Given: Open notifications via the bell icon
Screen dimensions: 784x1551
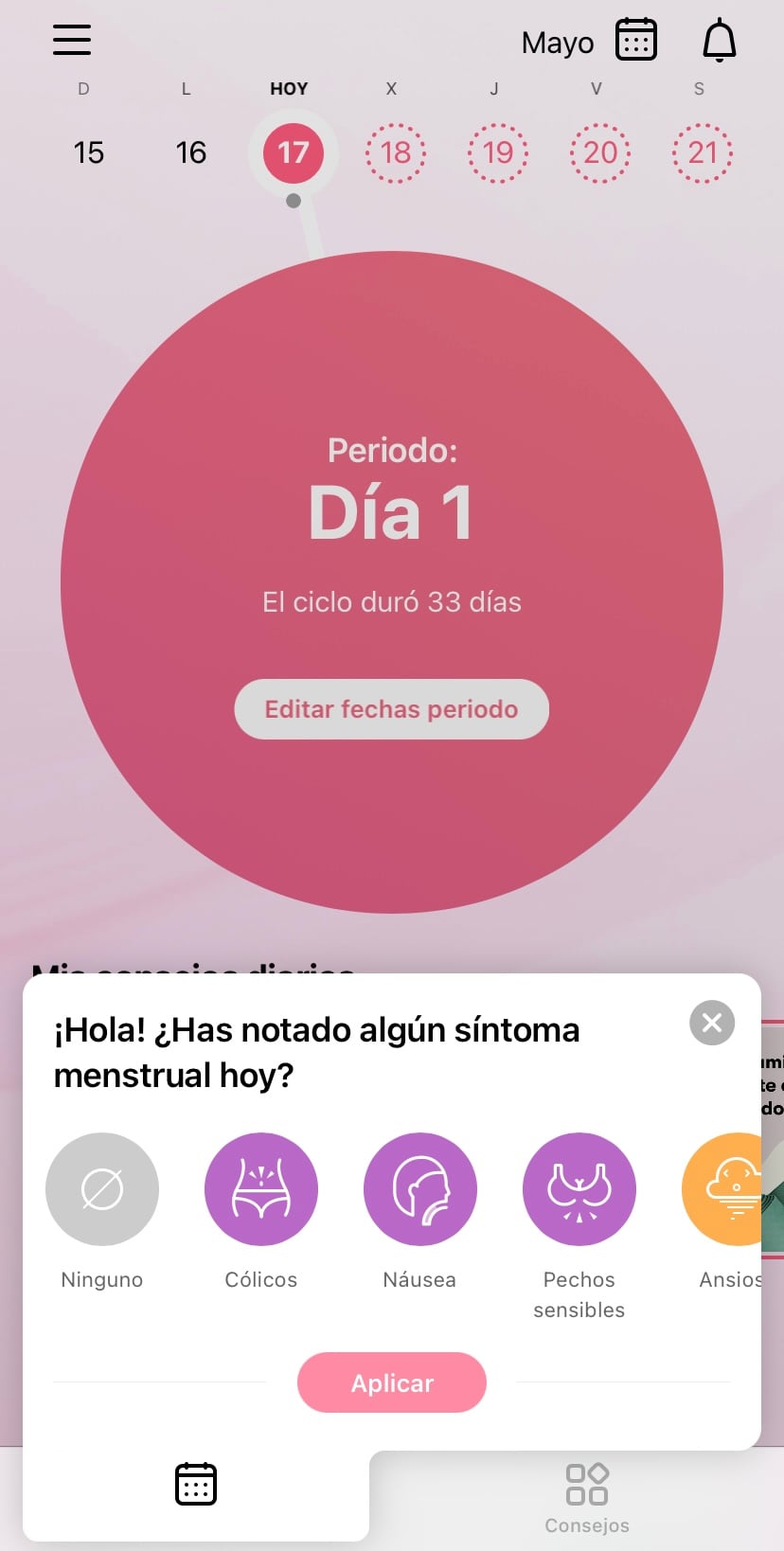Looking at the screenshot, I should (x=720, y=41).
